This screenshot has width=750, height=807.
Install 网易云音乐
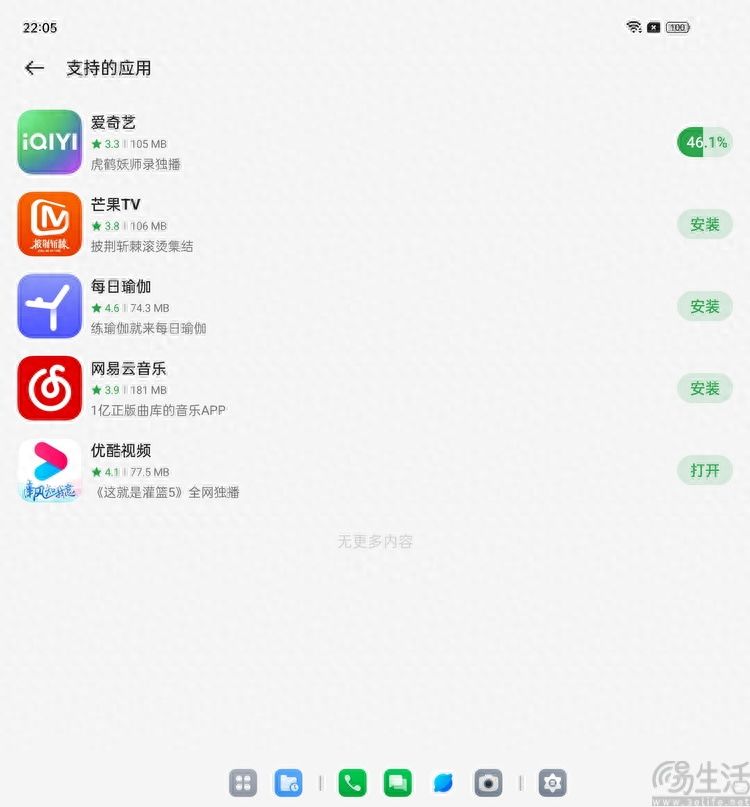tap(705, 388)
